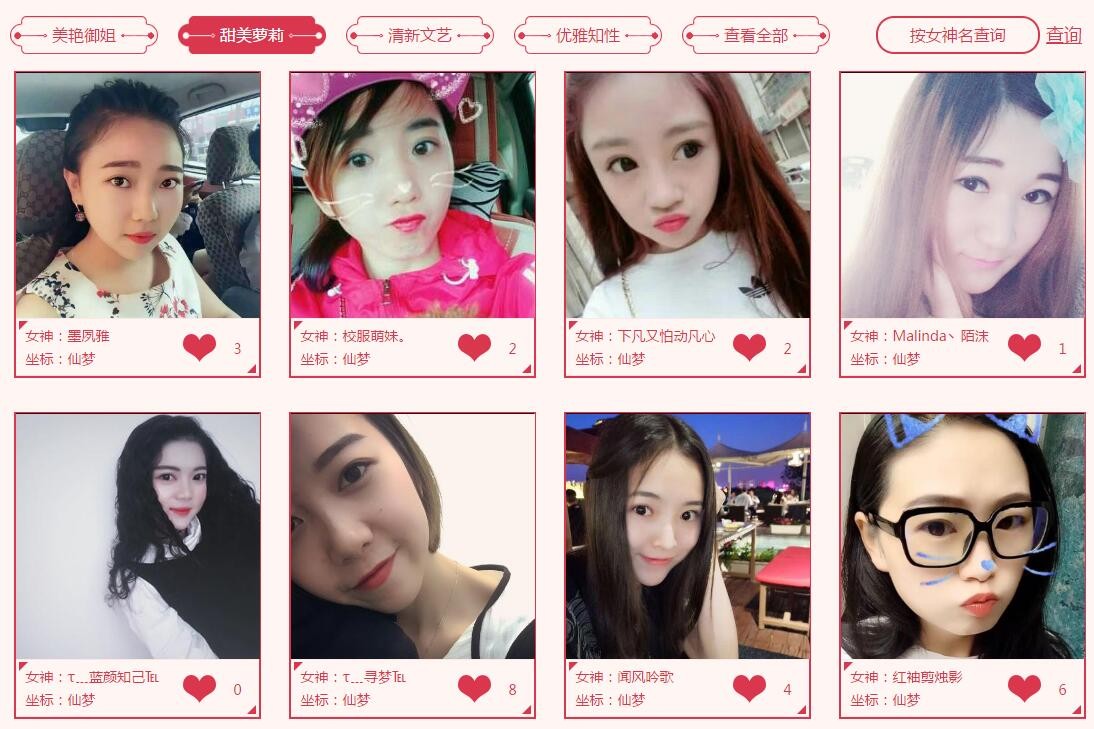Like 下凡又怕动凡心 with the heart

coord(749,347)
